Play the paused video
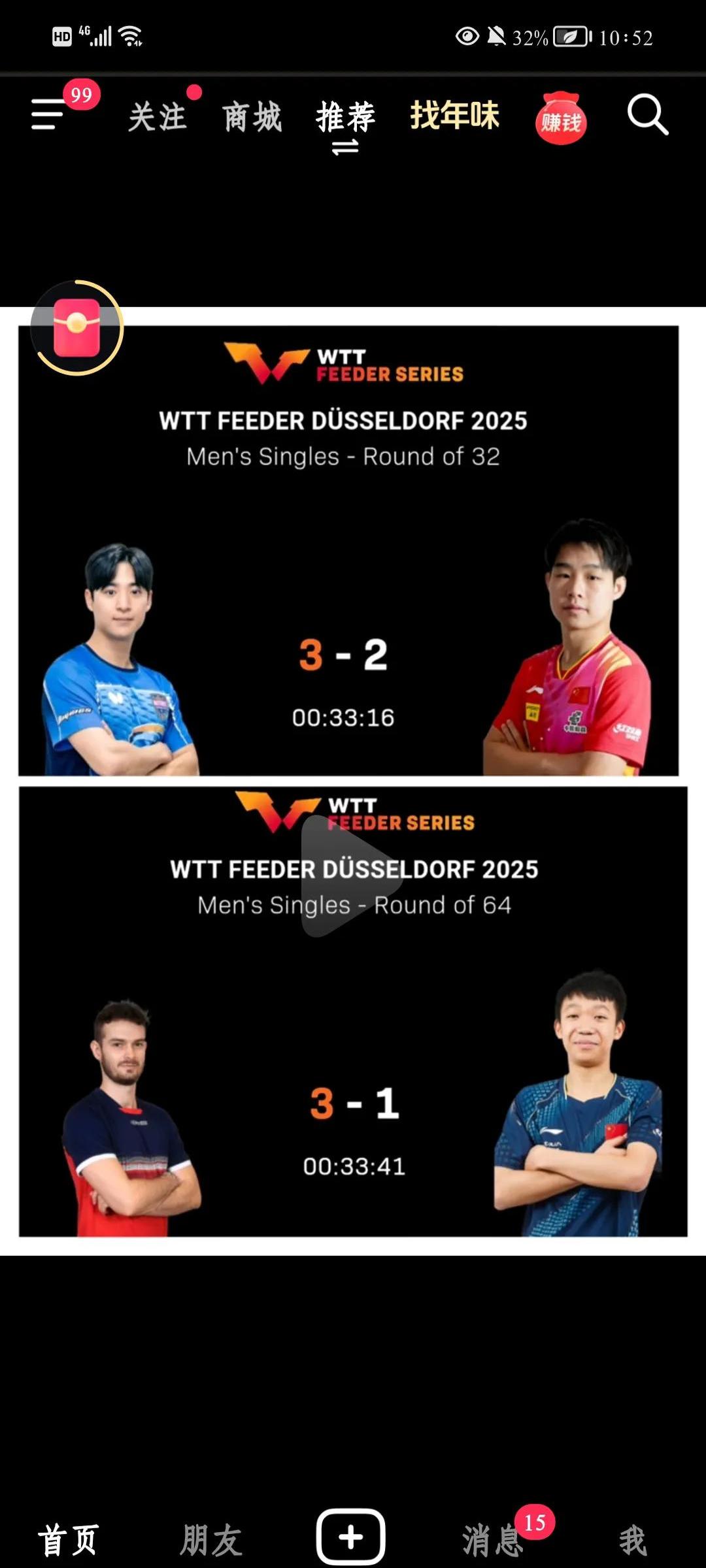The height and width of the screenshot is (1568, 706). coord(350,876)
